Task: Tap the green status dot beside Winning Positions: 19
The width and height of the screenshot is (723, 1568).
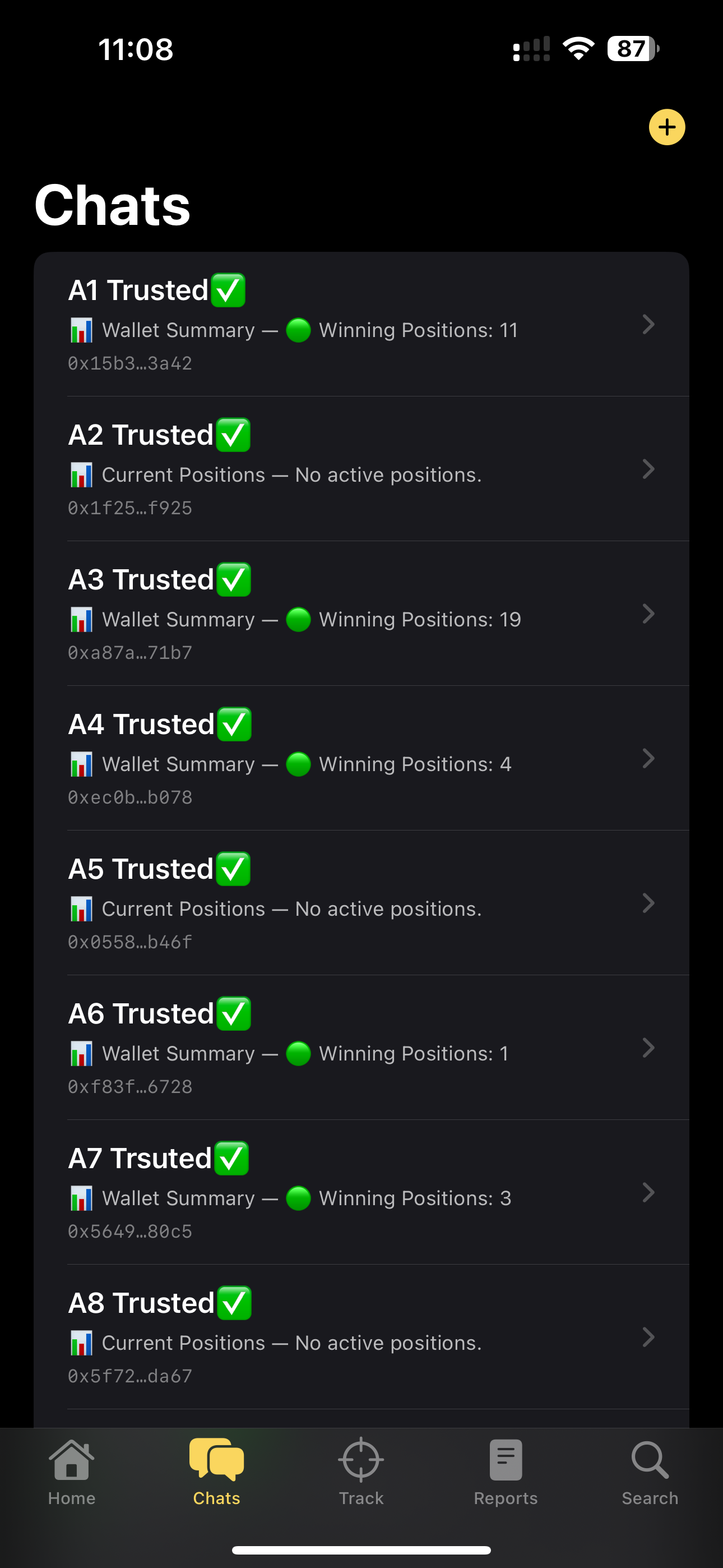Action: pyautogui.click(x=298, y=619)
